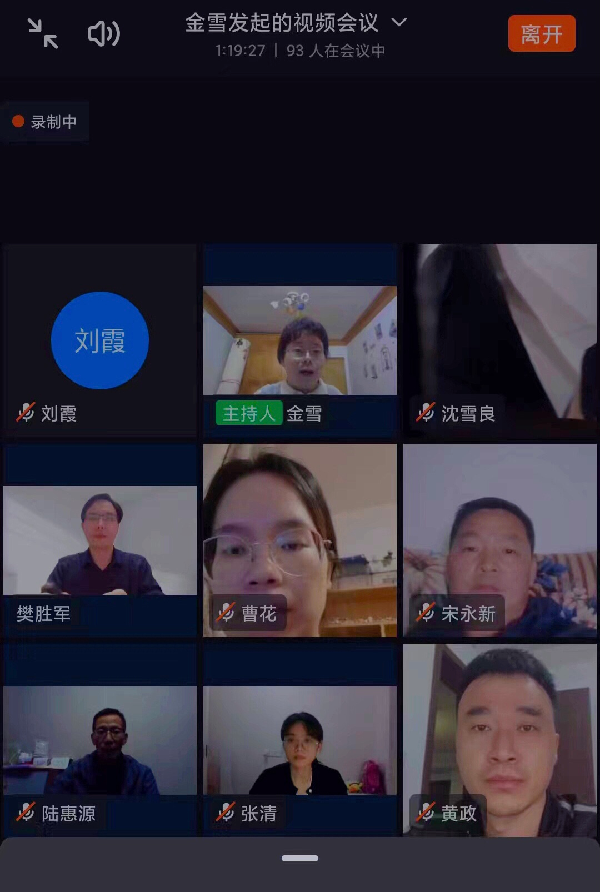Toggle the speaker audio output
The width and height of the screenshot is (600, 892).
tap(103, 34)
